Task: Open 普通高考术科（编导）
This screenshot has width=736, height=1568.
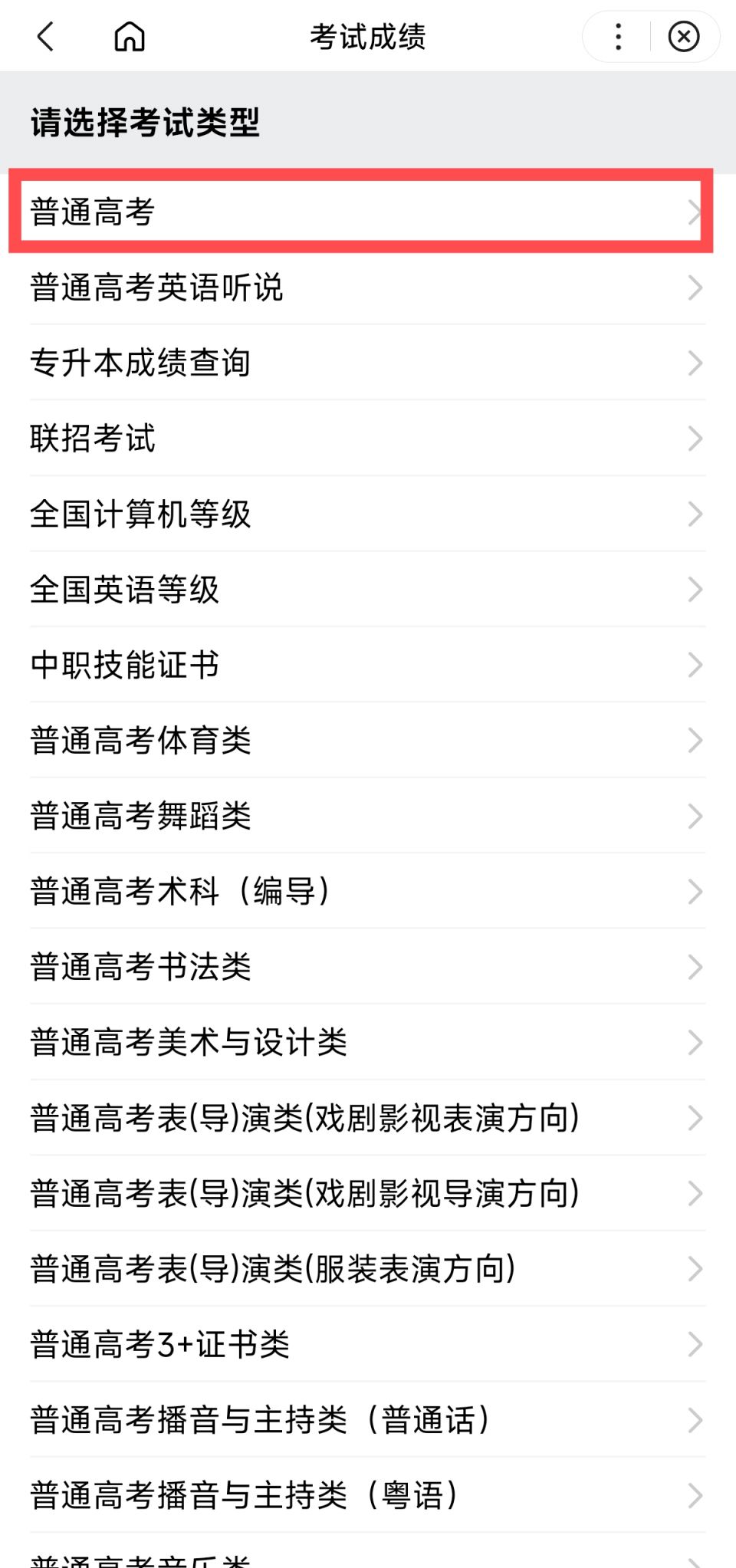Action: click(368, 892)
